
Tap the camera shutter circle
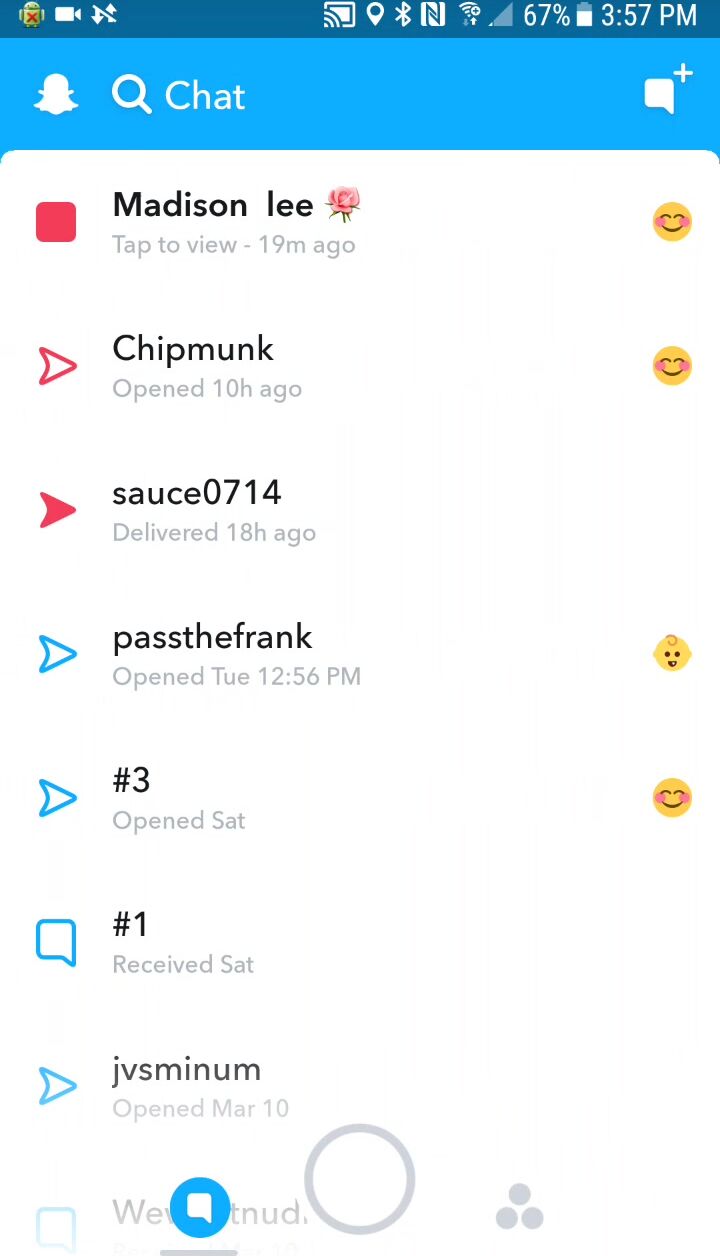[360, 1180]
